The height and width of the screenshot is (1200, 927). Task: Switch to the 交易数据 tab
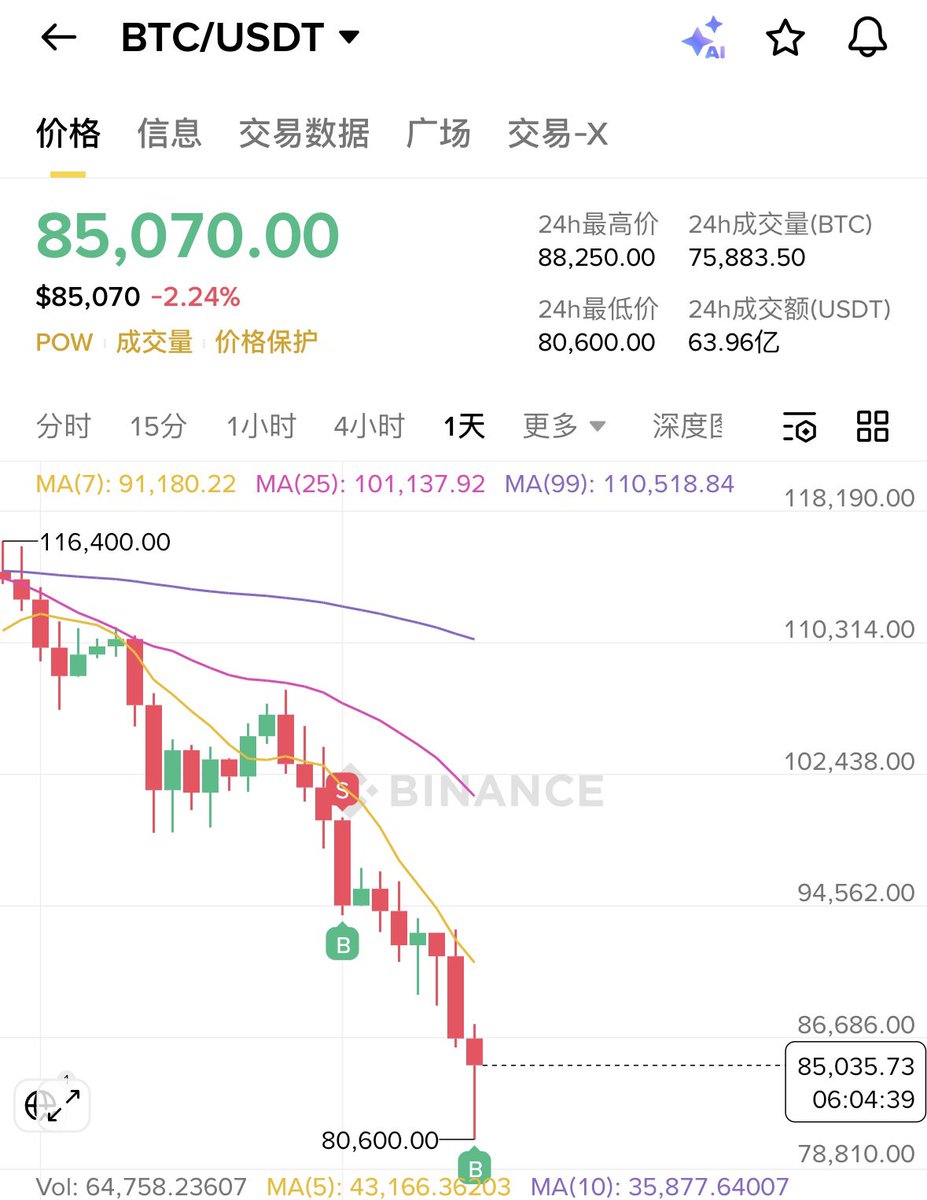[x=303, y=133]
